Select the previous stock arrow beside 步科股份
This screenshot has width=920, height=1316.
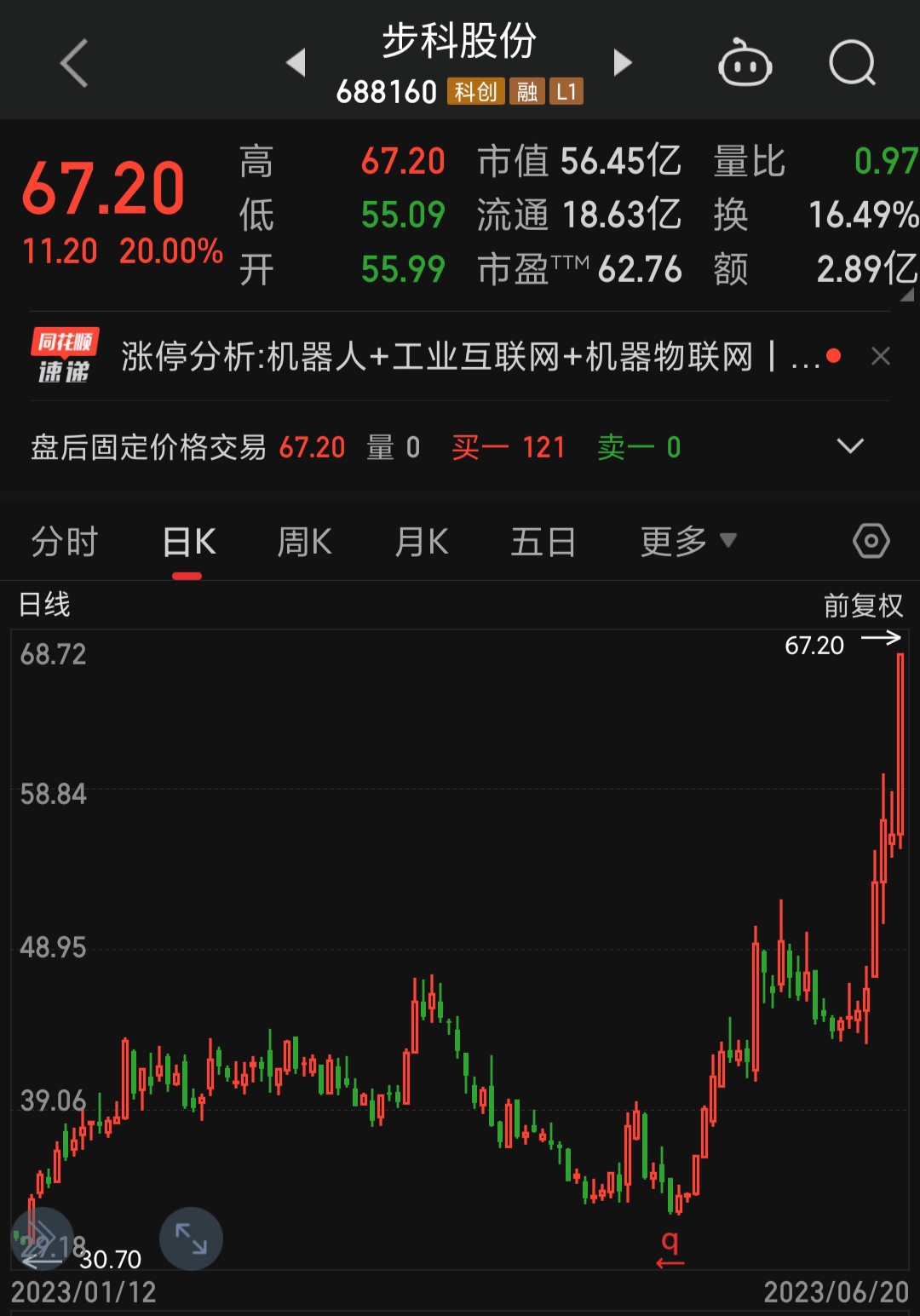[296, 64]
